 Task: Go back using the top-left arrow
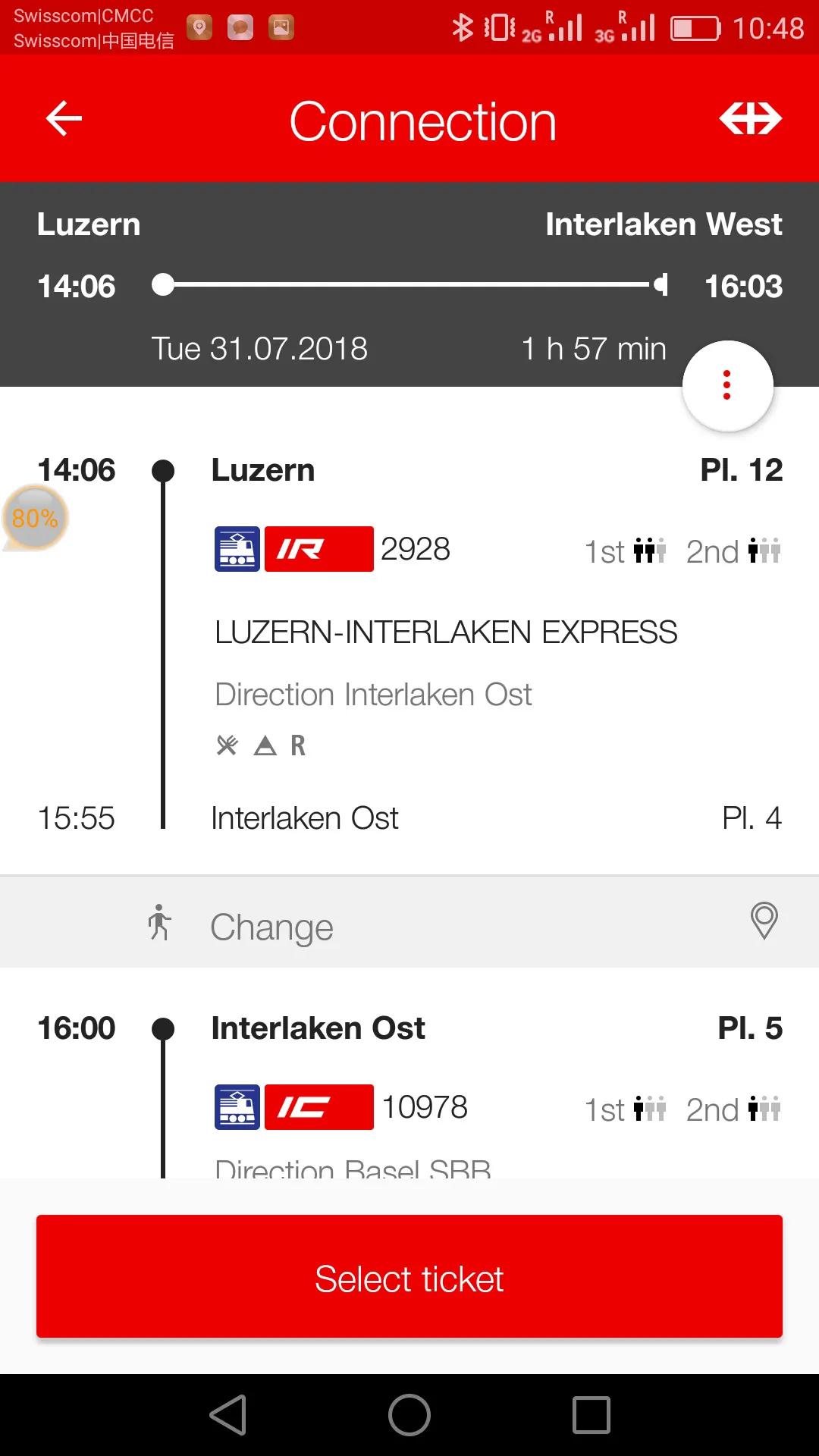(64, 119)
